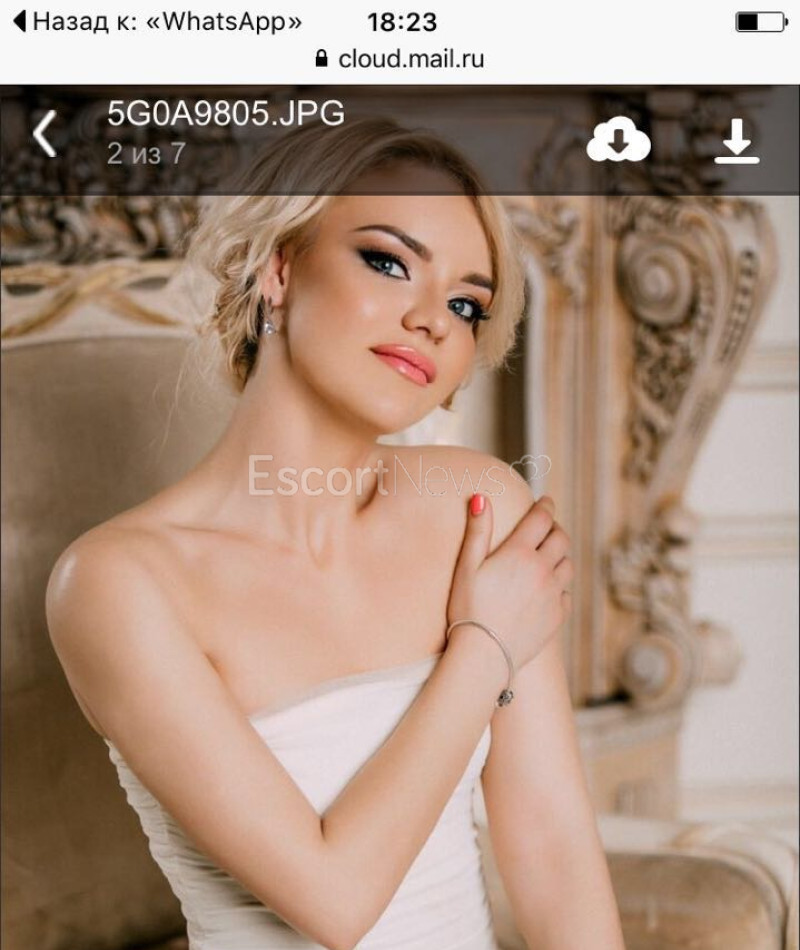Tap the cloud.mail.ru address bar

[x=400, y=59]
